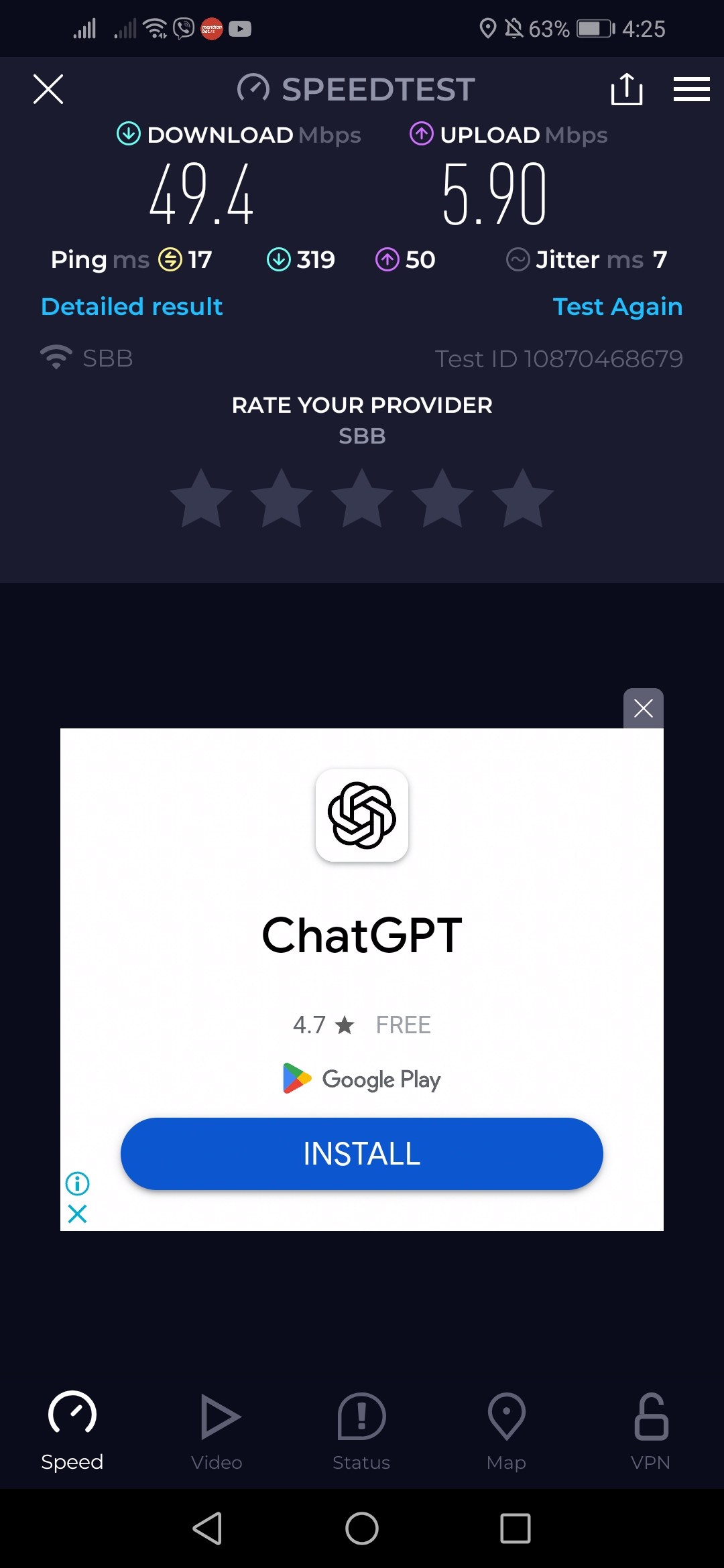724x1568 pixels.
Task: Dismiss the ChatGPT ad with gray X
Action: [643, 708]
